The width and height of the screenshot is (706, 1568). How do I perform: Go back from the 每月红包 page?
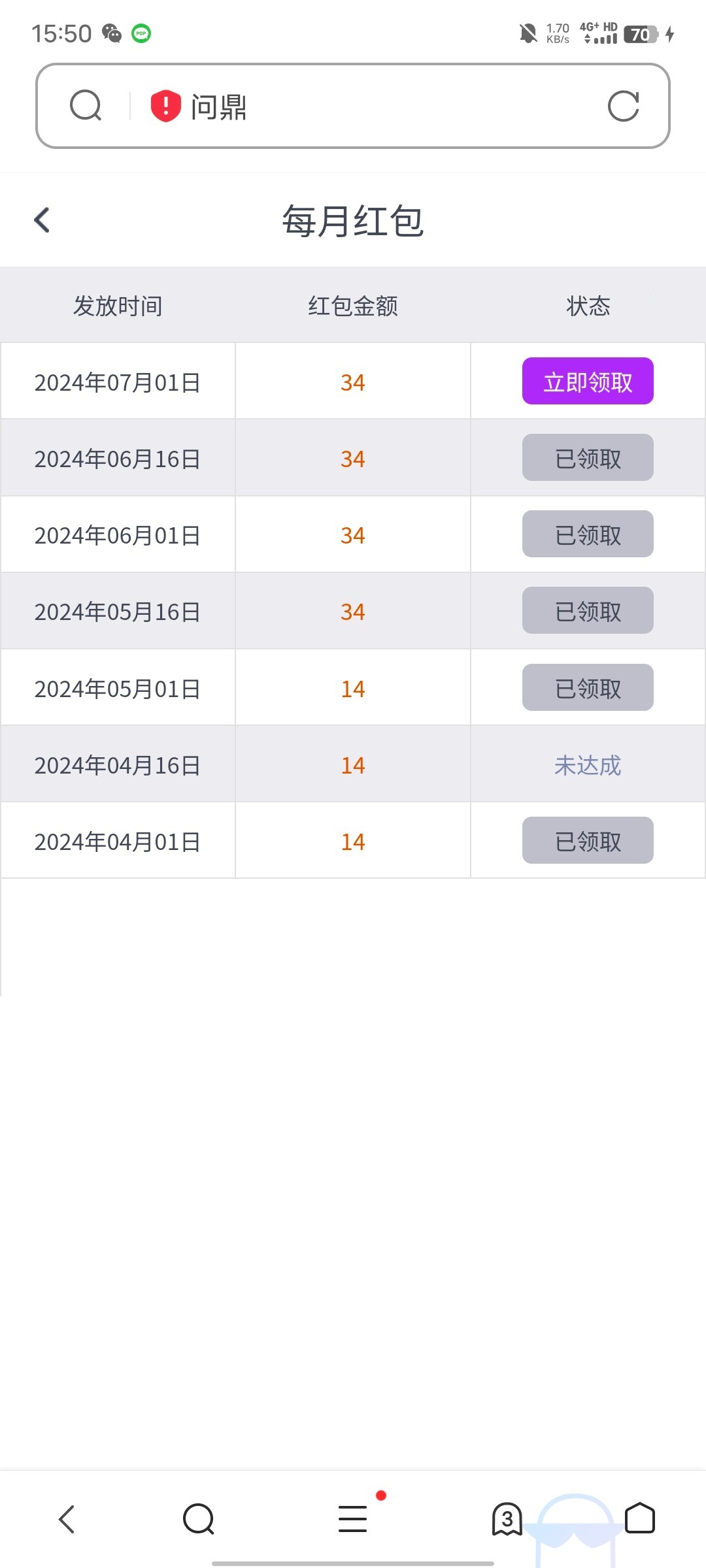pos(42,220)
